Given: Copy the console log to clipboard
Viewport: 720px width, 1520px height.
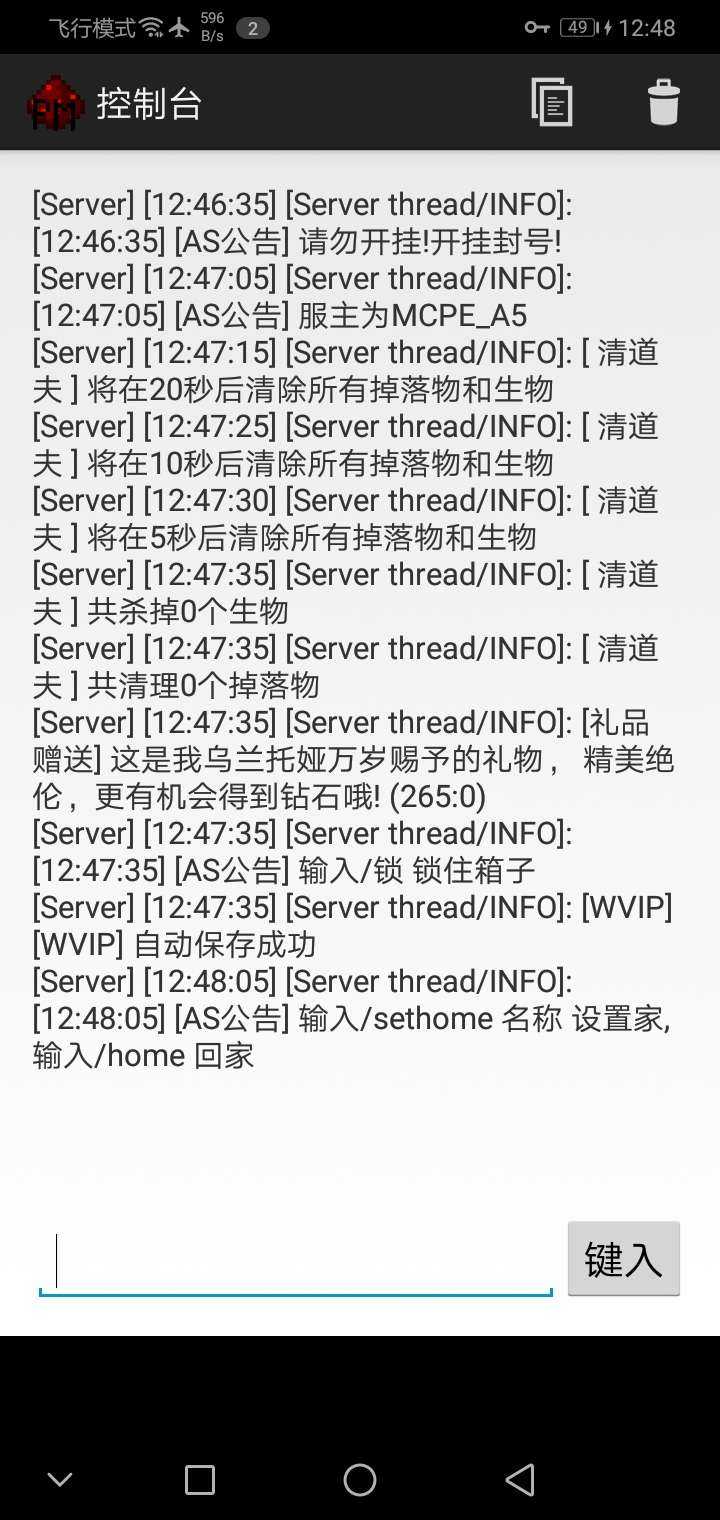Looking at the screenshot, I should coord(551,102).
